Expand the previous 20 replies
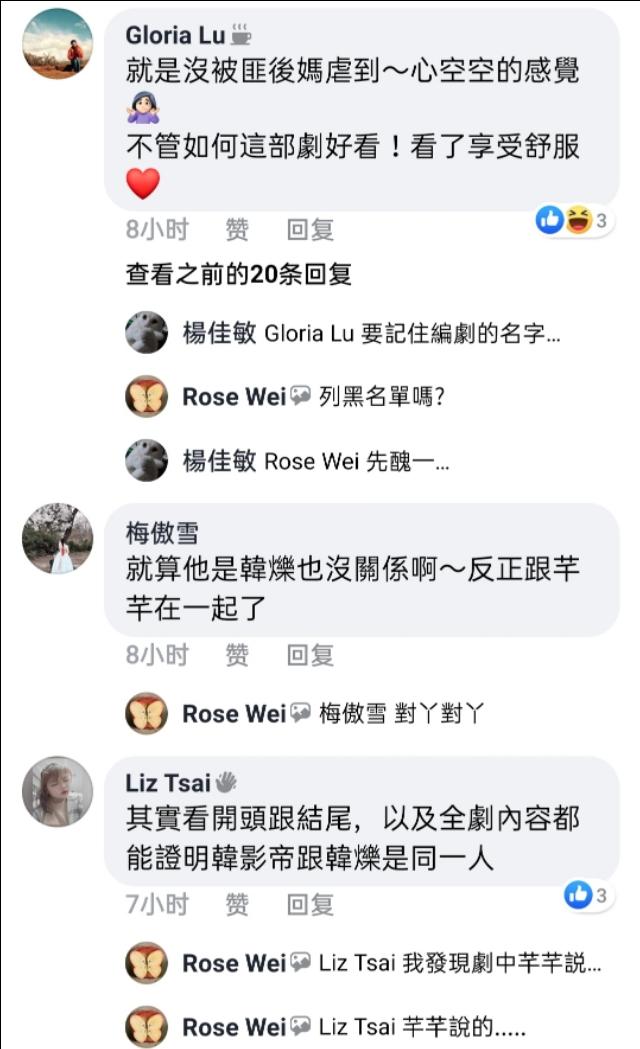This screenshot has width=640, height=1049. tap(238, 274)
